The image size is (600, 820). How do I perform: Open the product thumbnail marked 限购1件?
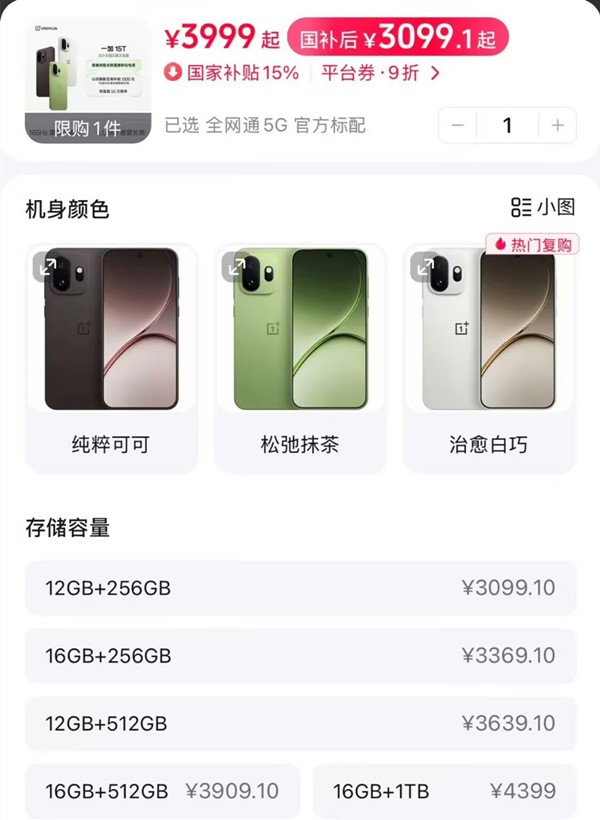(88, 81)
